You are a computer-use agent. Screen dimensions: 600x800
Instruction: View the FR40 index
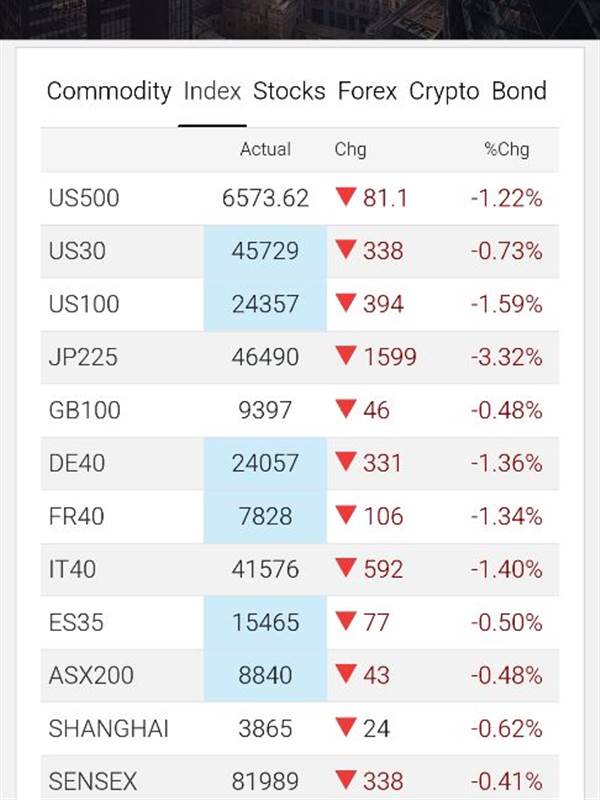pos(76,516)
